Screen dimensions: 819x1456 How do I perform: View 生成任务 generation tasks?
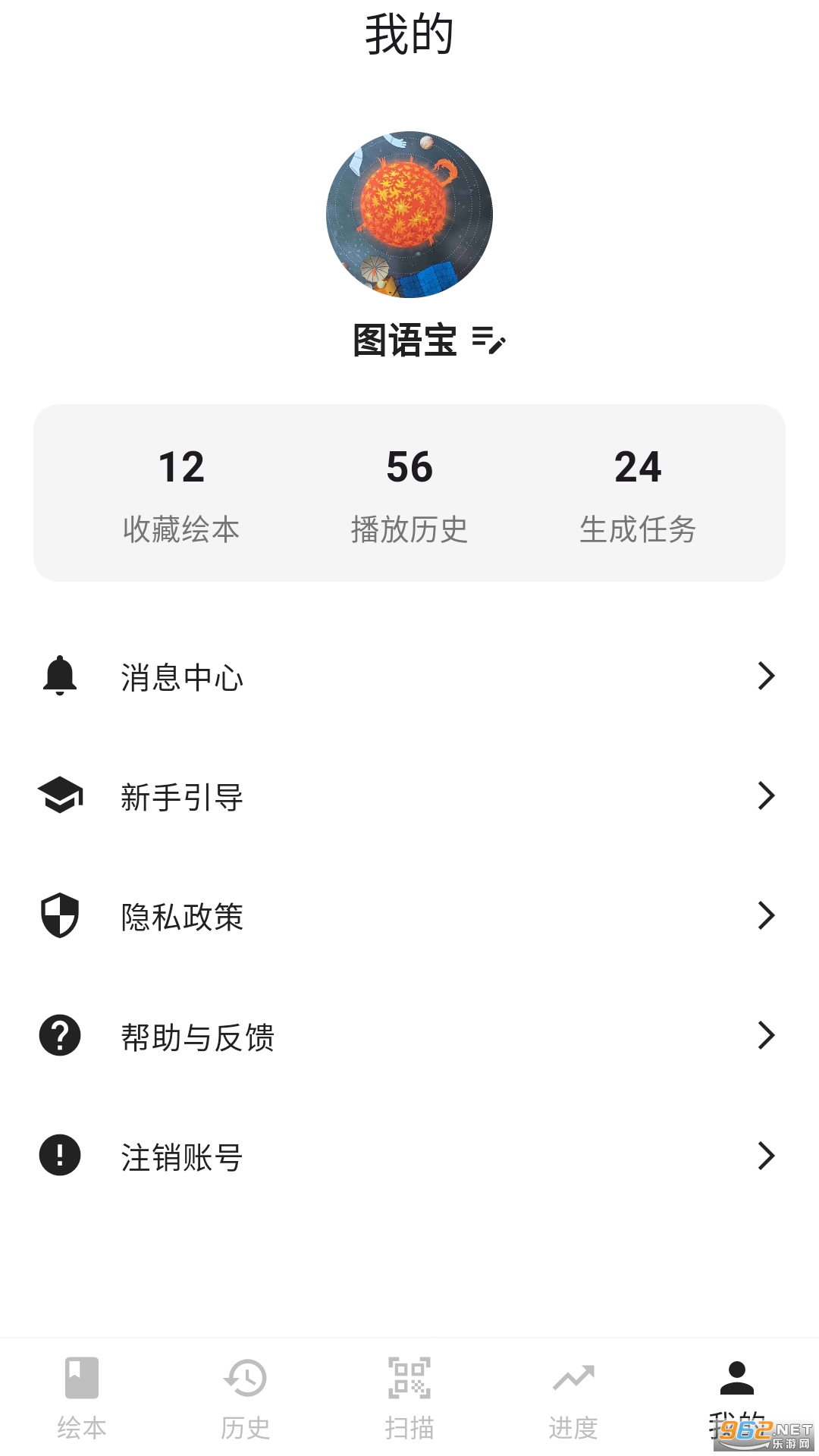coord(638,494)
